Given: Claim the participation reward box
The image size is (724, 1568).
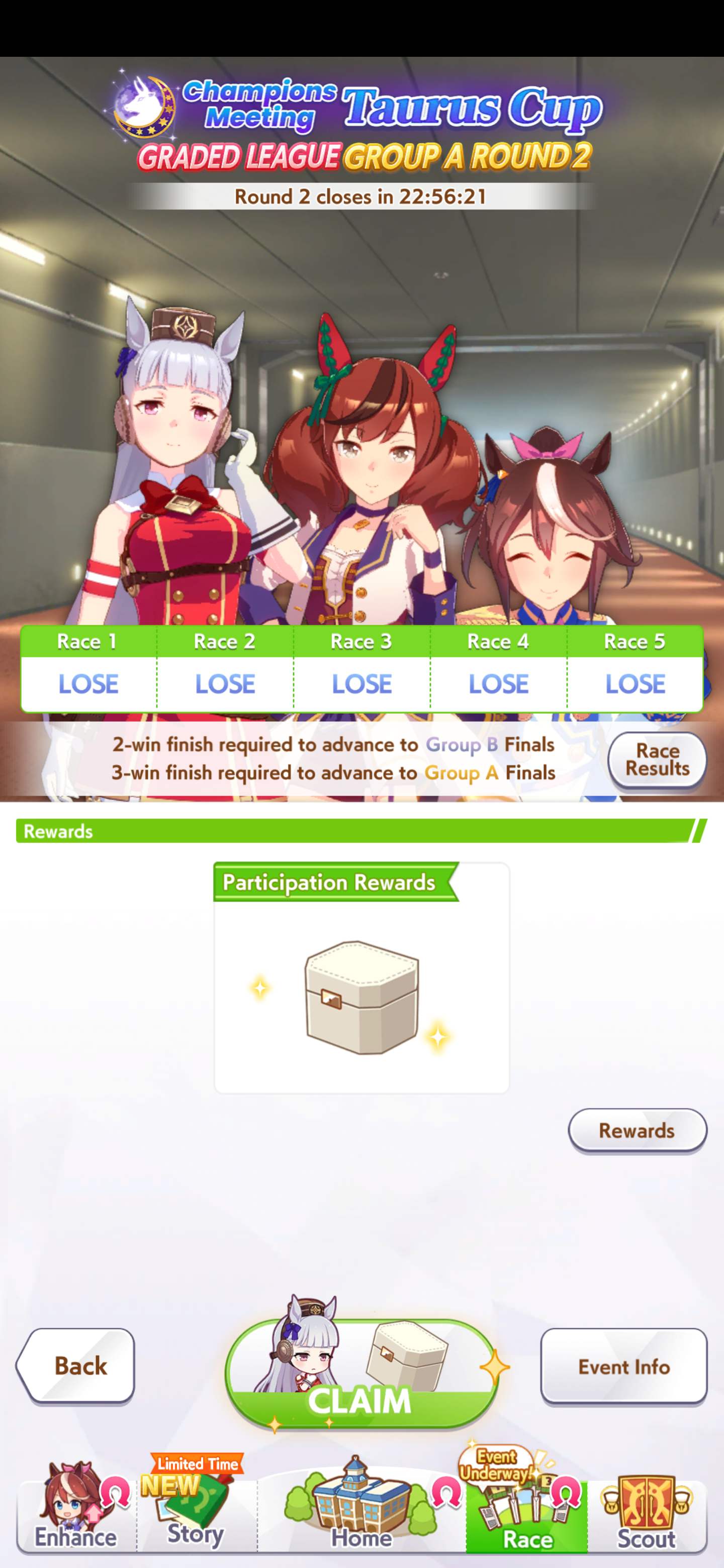Looking at the screenshot, I should (361, 1375).
